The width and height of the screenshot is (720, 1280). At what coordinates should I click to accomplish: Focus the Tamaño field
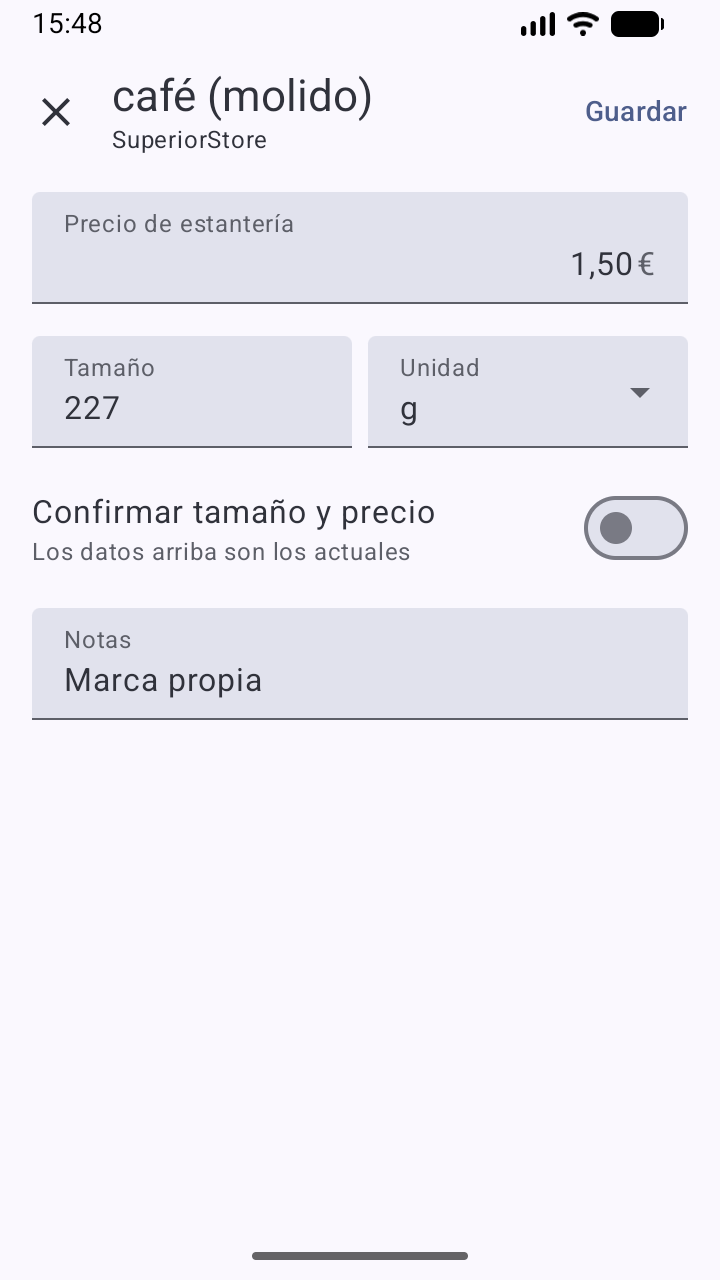point(192,392)
